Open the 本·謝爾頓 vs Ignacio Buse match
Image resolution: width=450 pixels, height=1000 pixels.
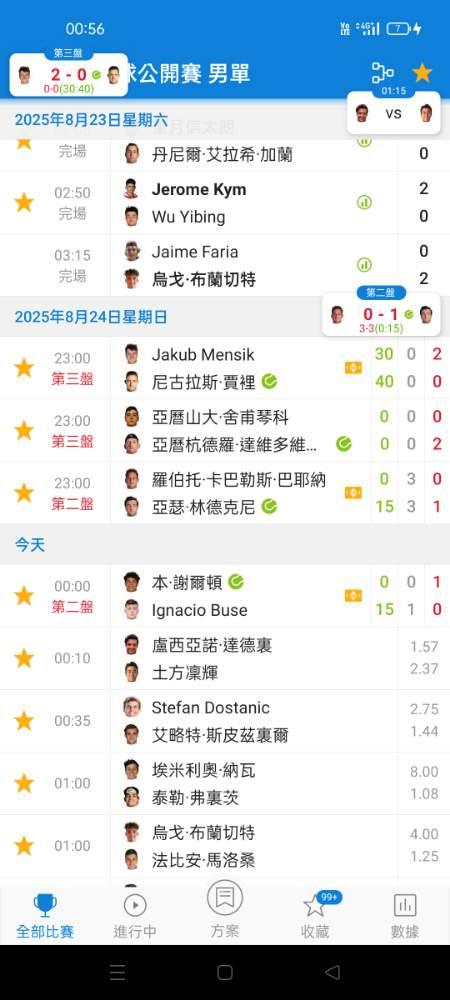(225, 596)
